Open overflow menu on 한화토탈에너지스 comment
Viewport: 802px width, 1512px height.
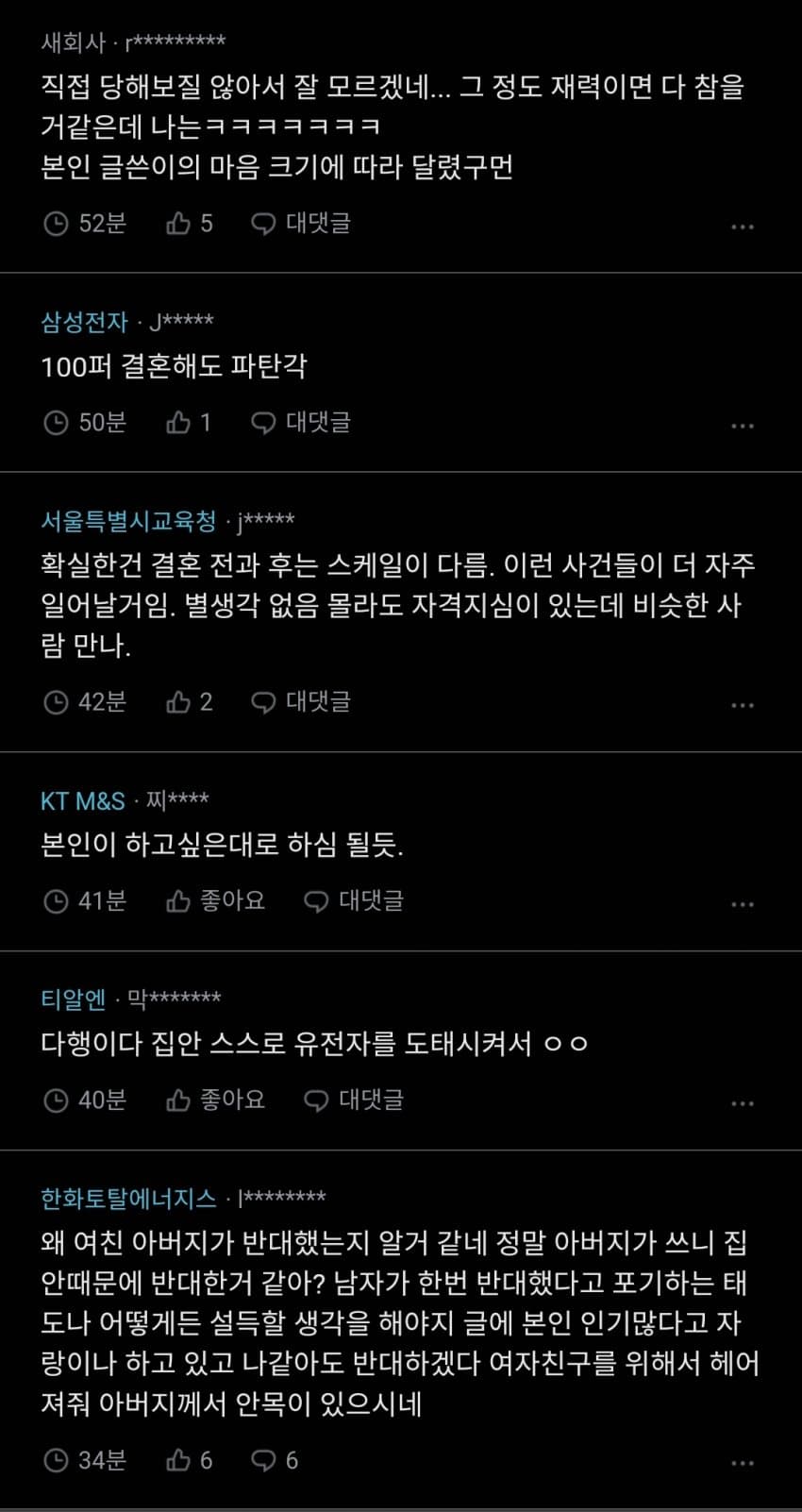pyautogui.click(x=743, y=1464)
